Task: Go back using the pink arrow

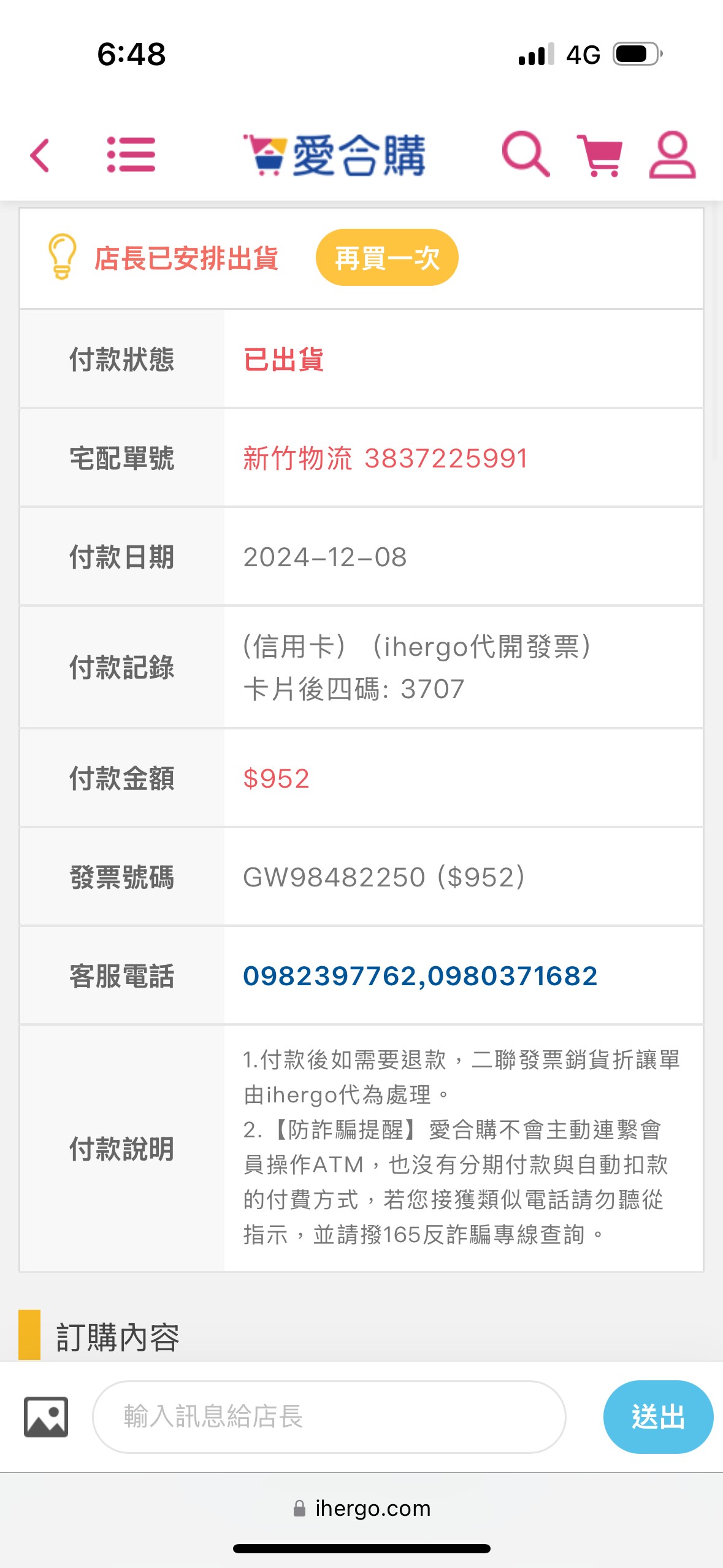Action: click(39, 155)
